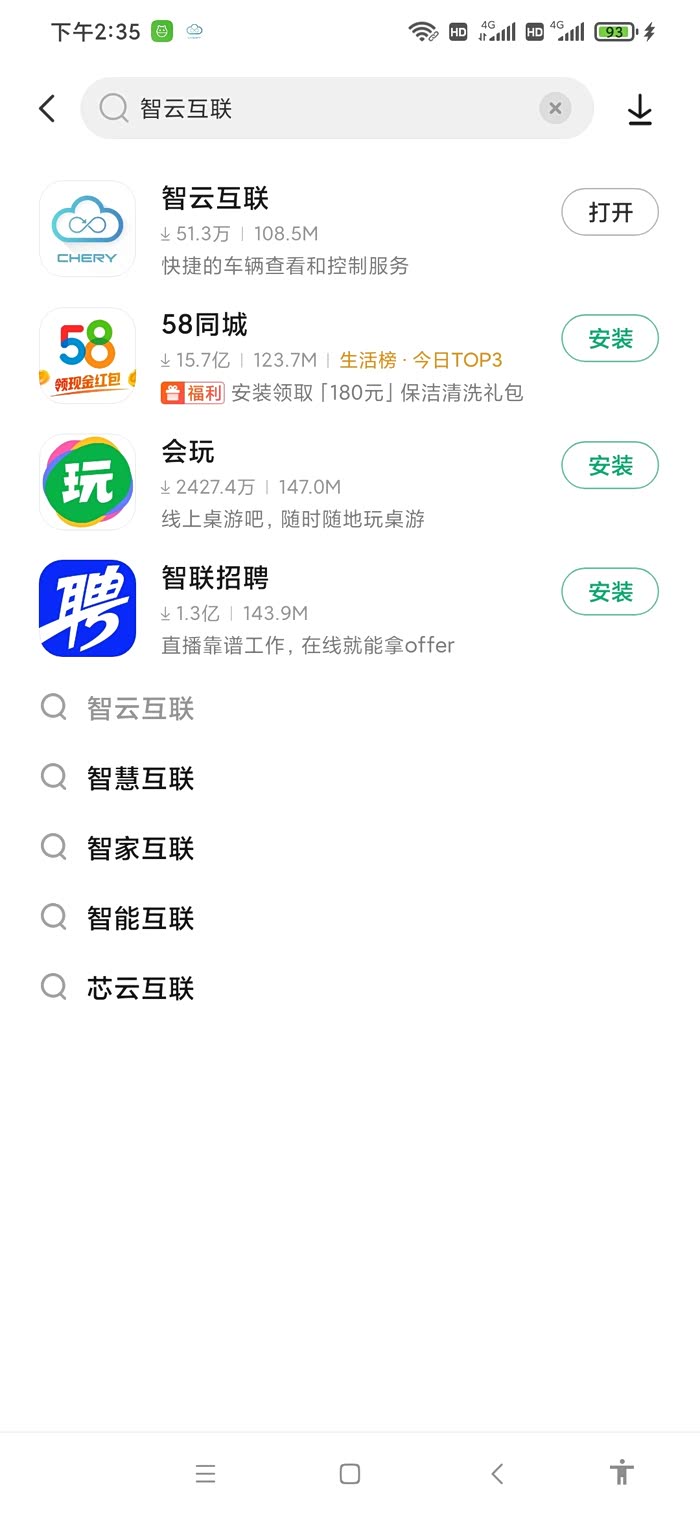Clear the search text

pyautogui.click(x=555, y=108)
